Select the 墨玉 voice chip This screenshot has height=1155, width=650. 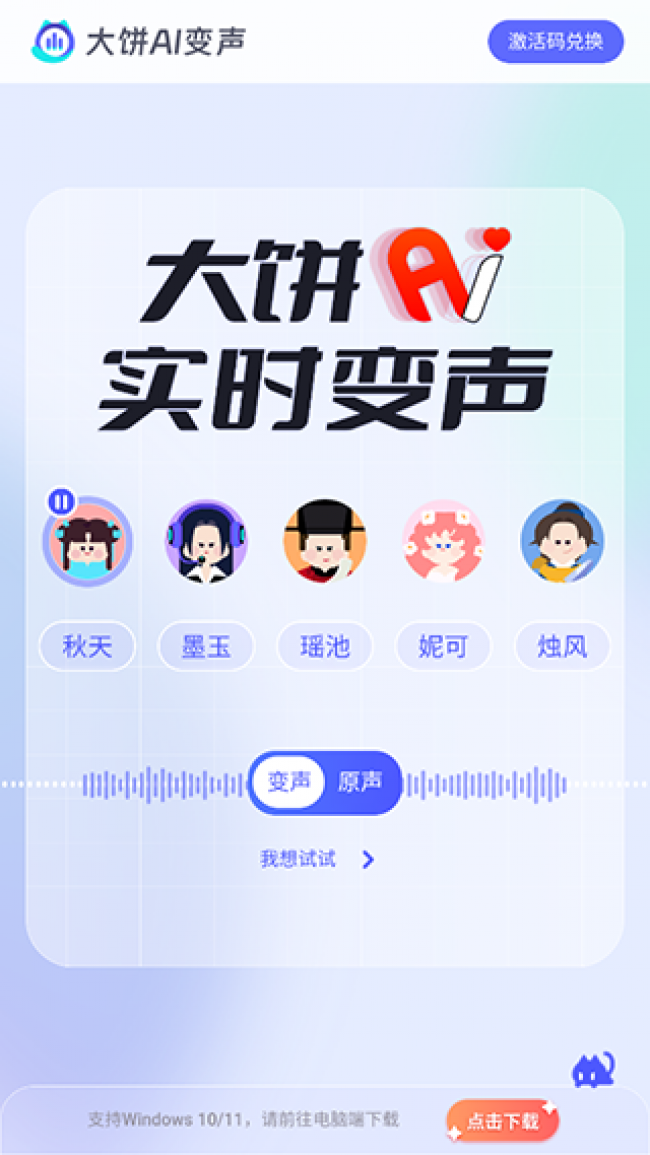click(206, 647)
